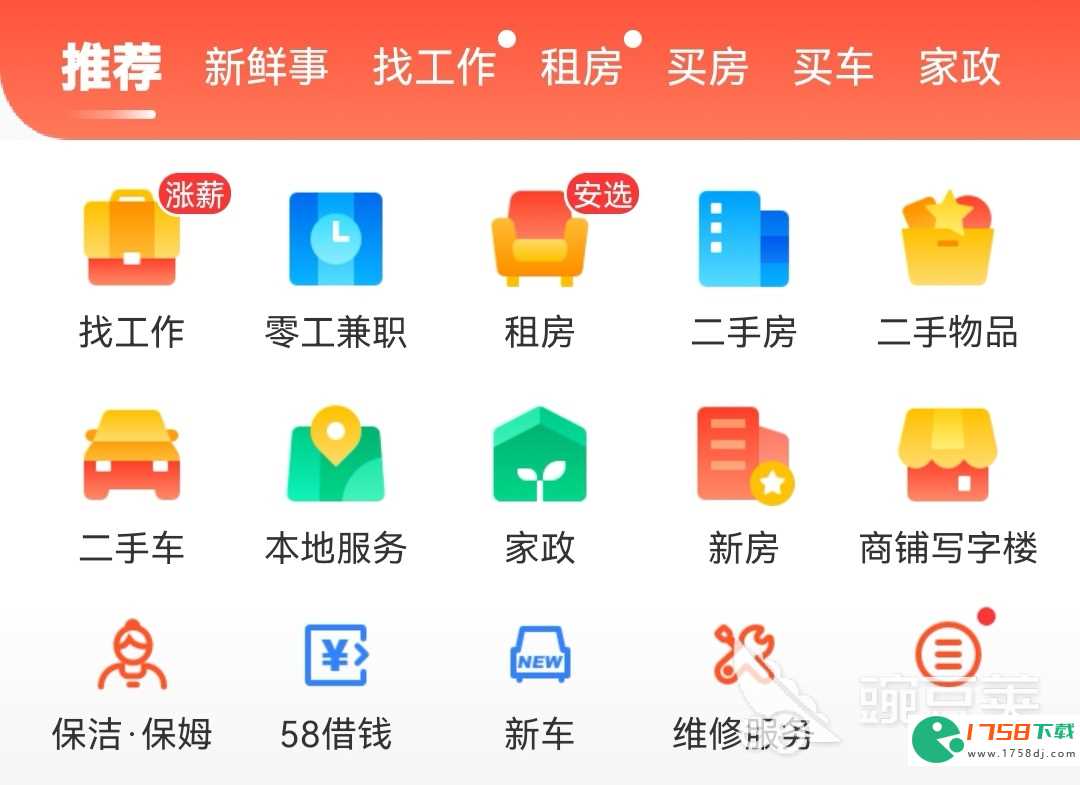Open 本地服务 map icon
Screen dimensions: 1080x785
click(336, 456)
